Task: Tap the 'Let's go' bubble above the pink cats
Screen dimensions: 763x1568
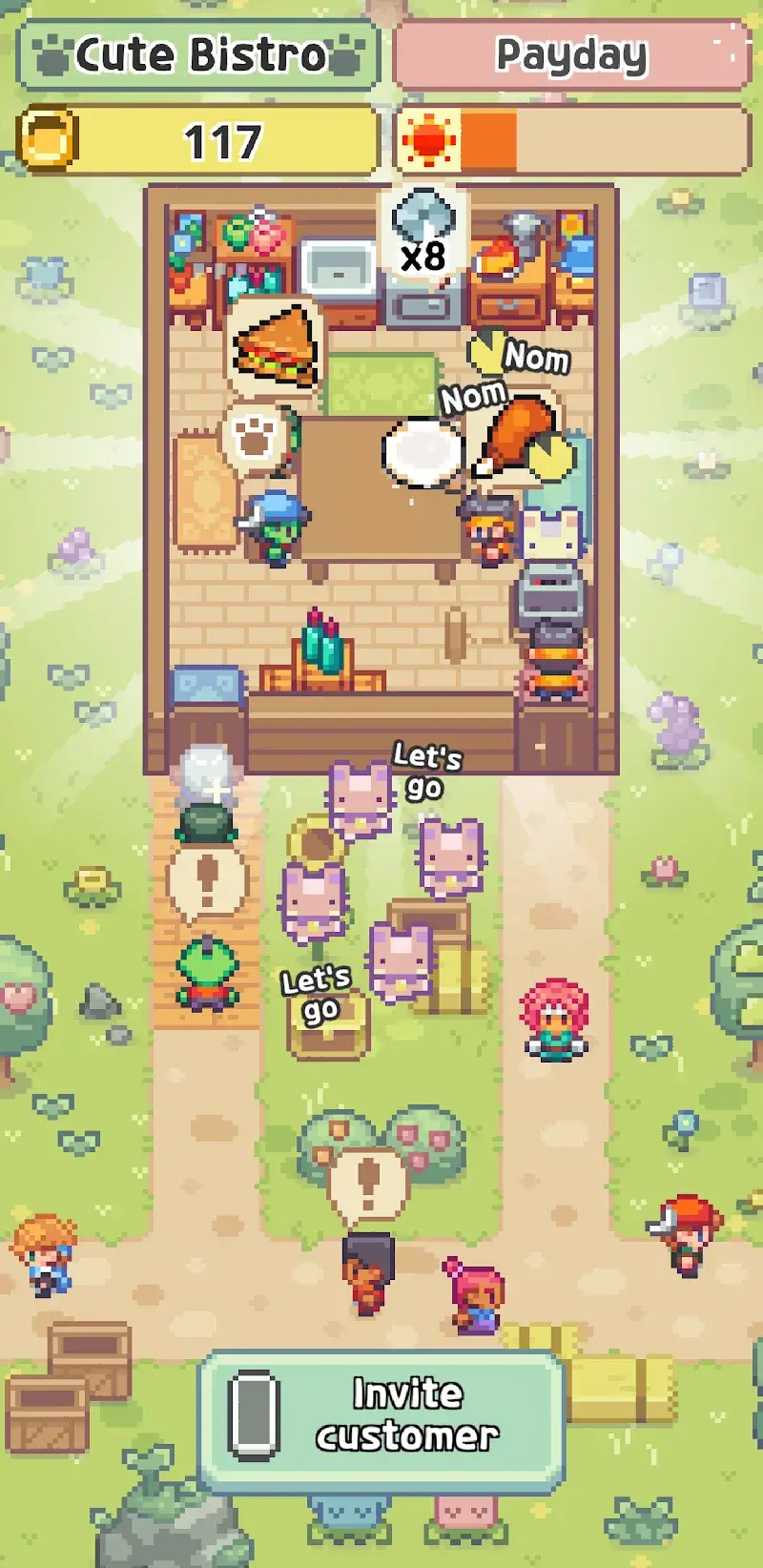Action: [x=428, y=769]
